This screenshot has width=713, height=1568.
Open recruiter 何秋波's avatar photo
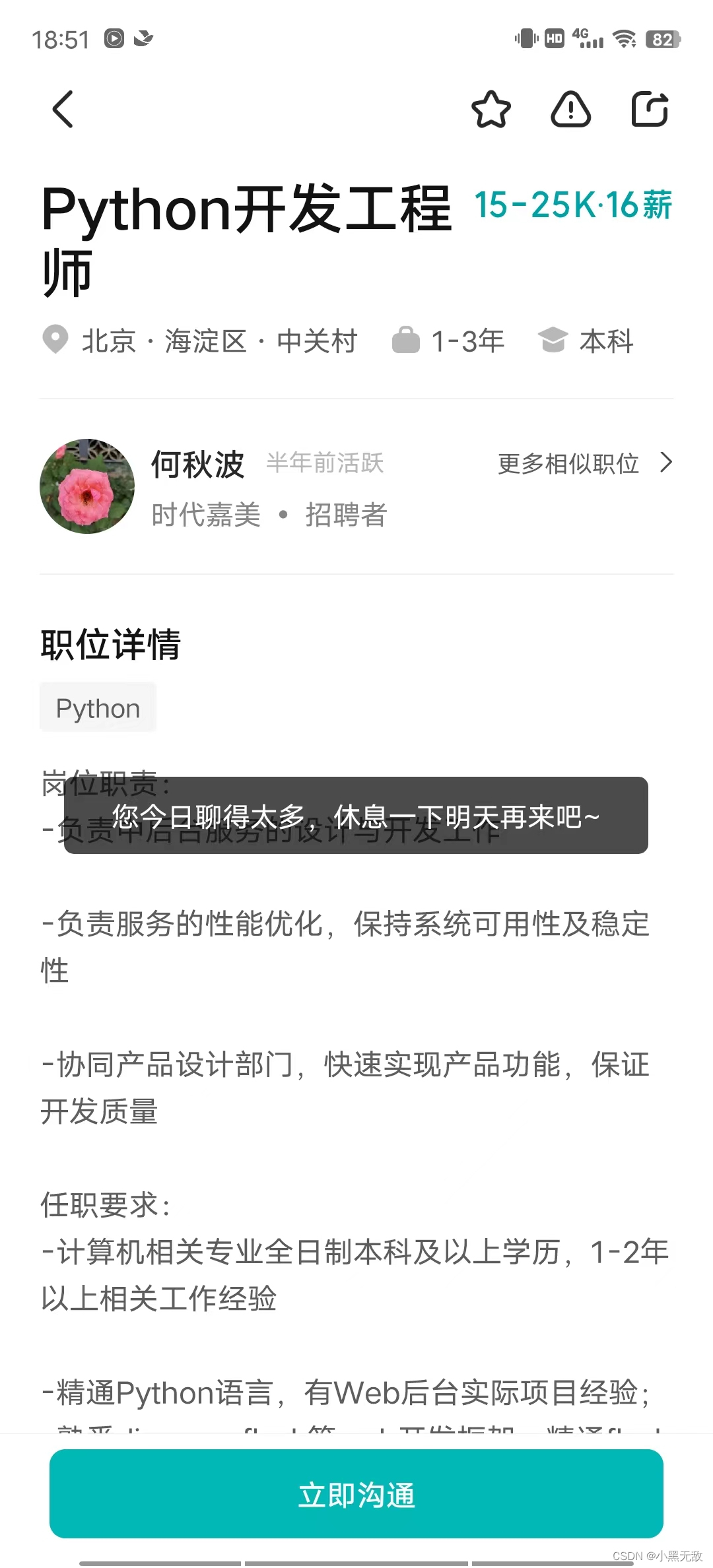click(x=86, y=486)
